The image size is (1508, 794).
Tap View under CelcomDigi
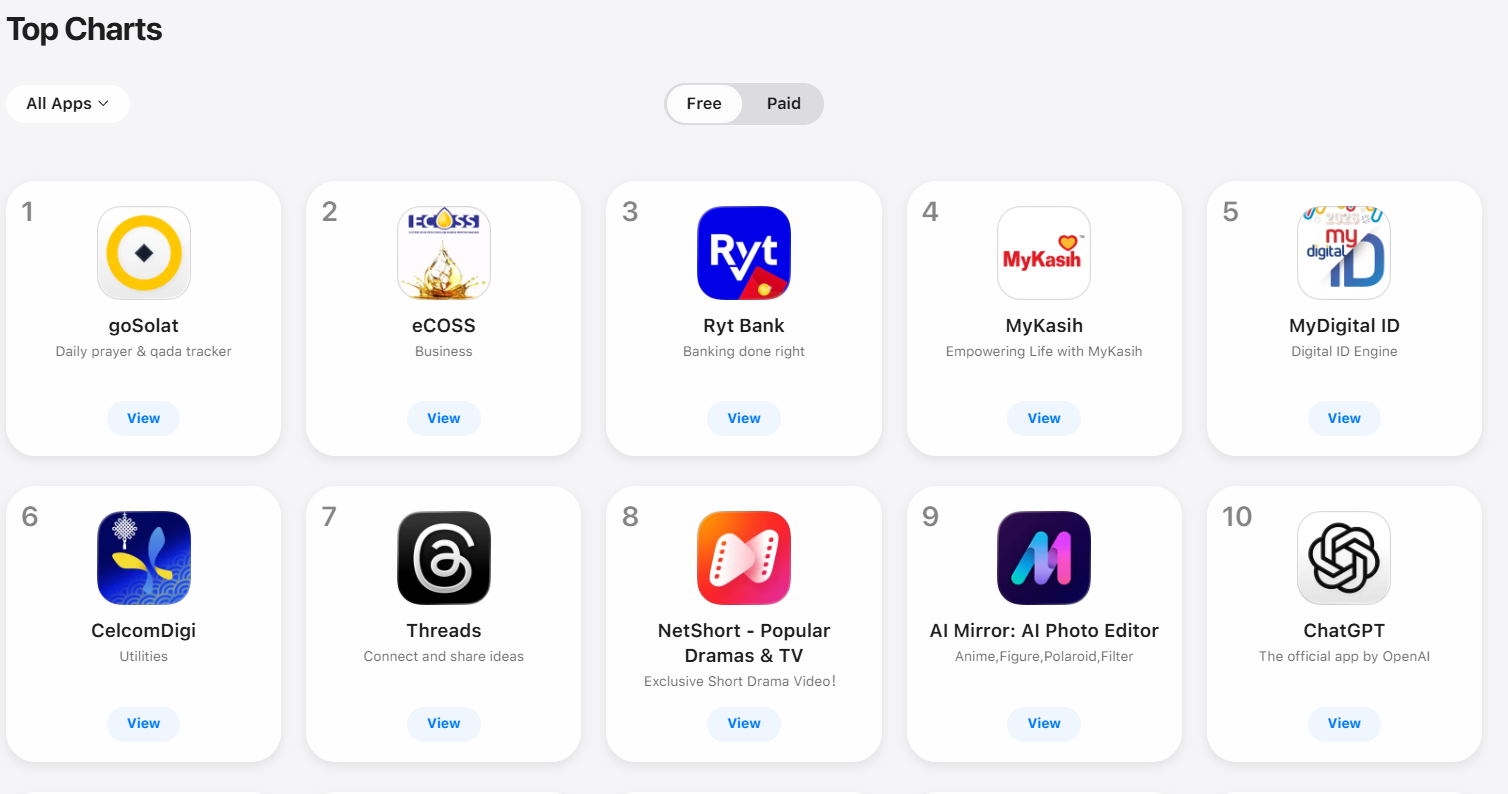(x=143, y=724)
